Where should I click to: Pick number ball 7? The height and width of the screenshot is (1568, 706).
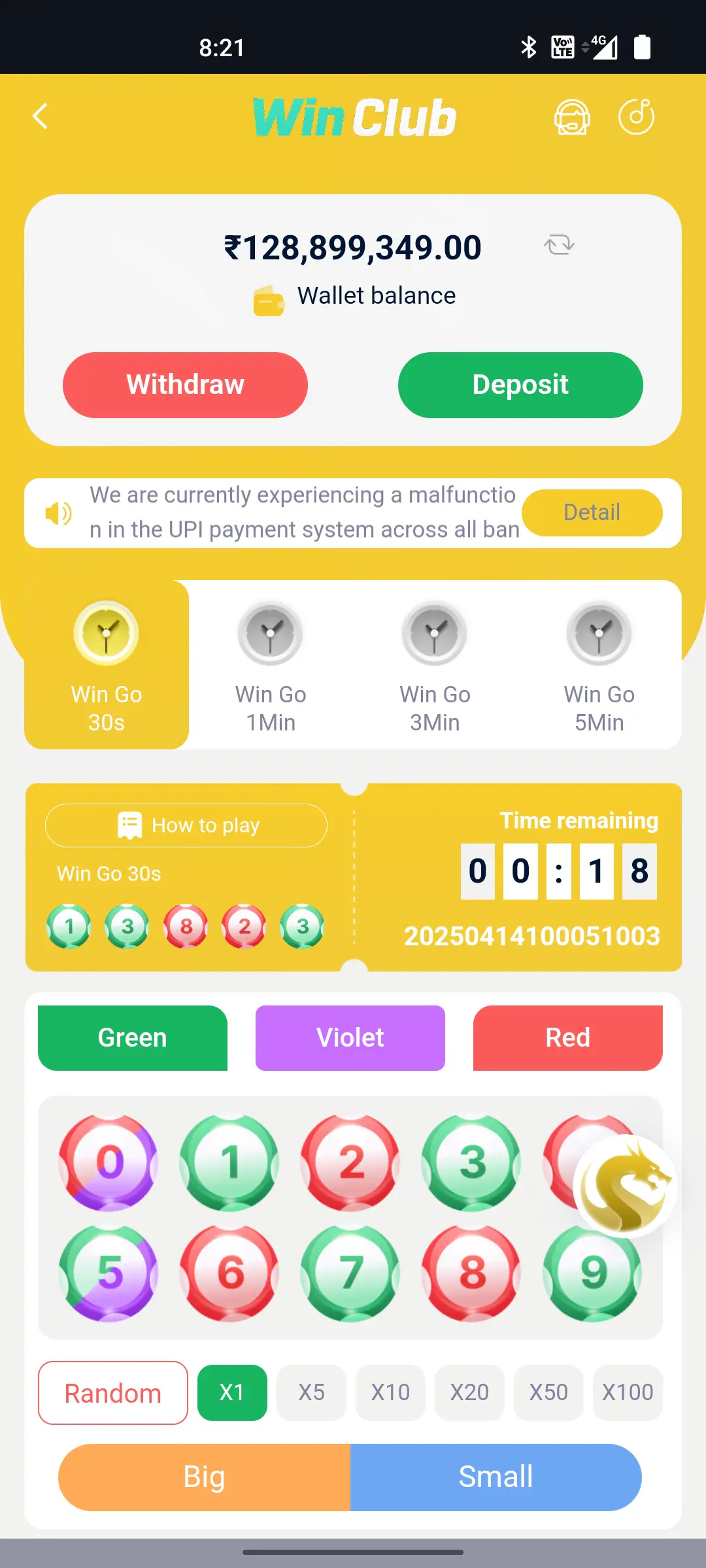pos(350,1273)
